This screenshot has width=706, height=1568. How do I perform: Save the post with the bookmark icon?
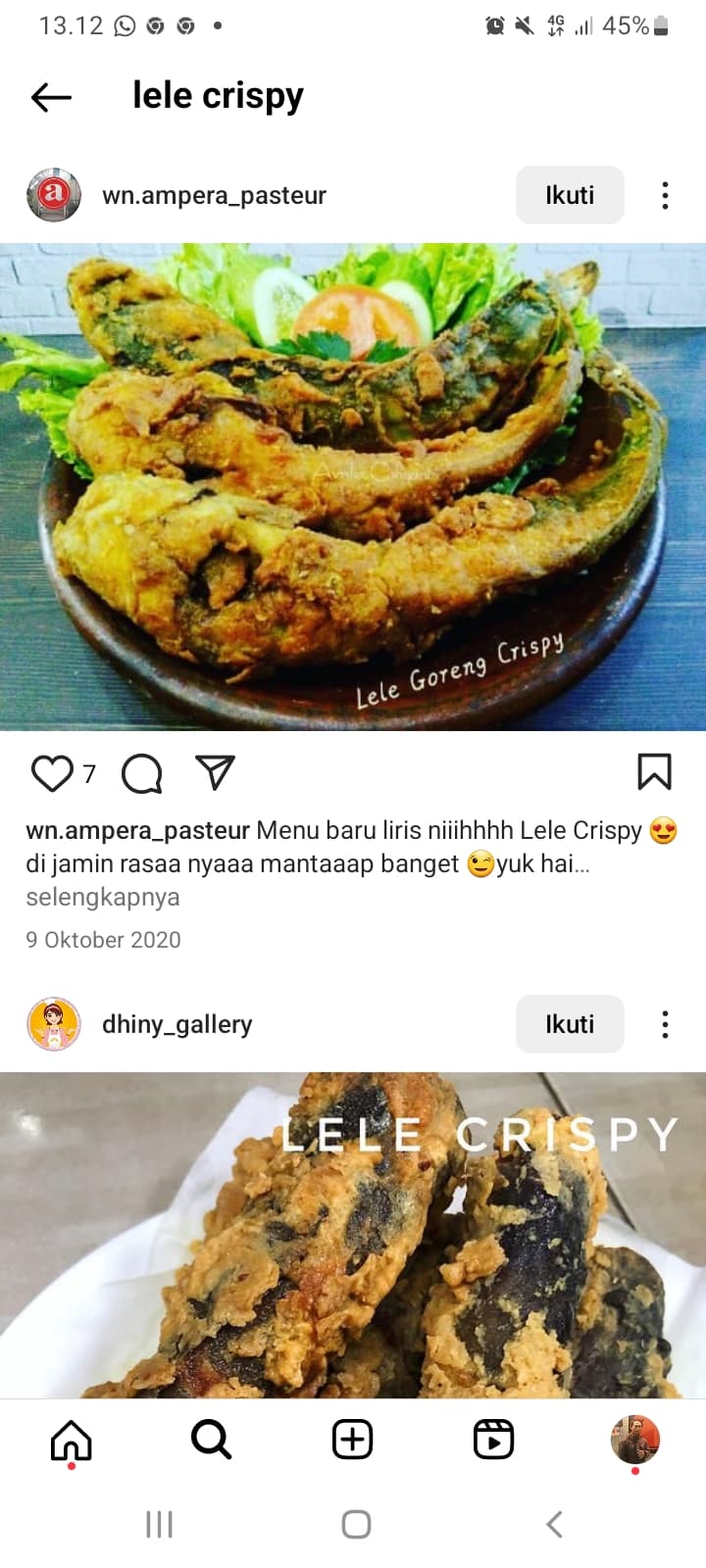(x=656, y=773)
